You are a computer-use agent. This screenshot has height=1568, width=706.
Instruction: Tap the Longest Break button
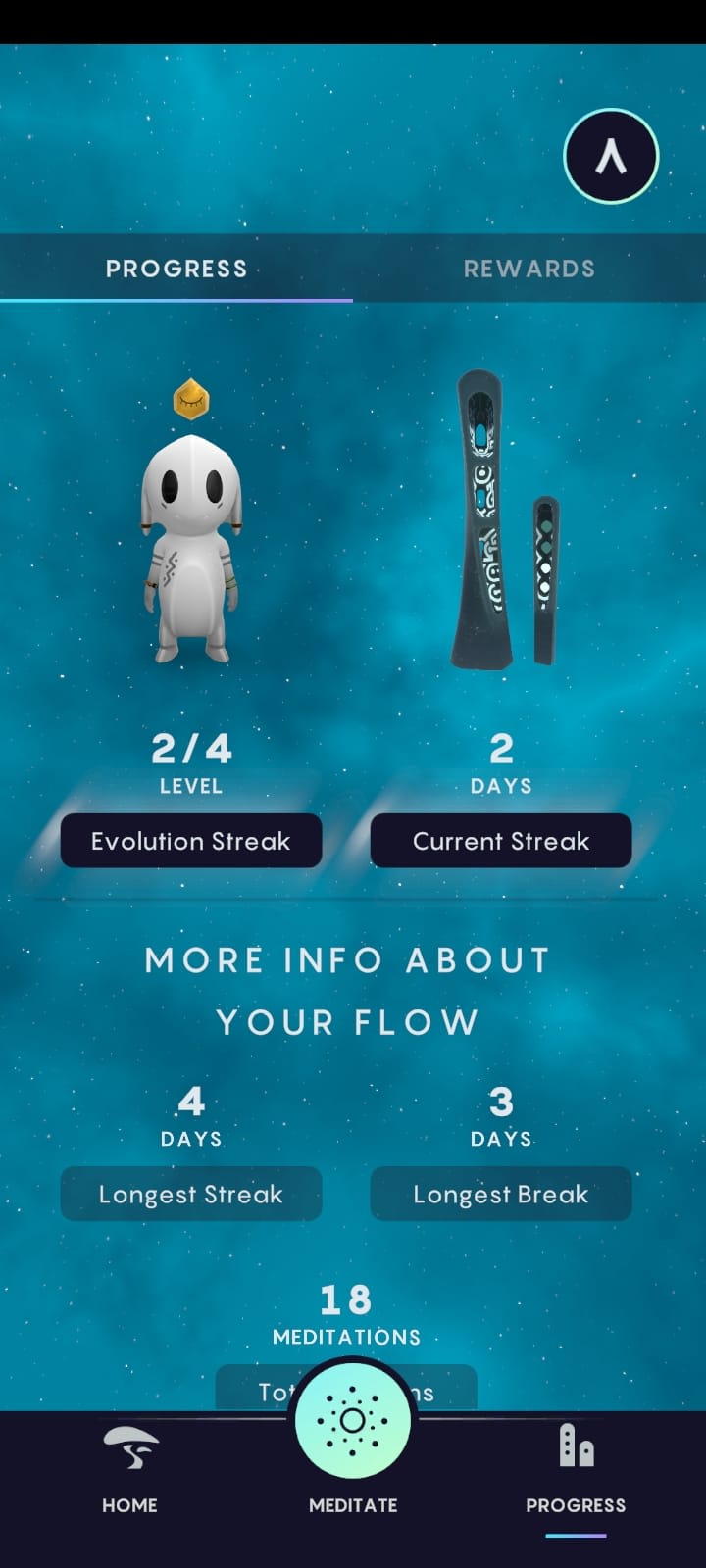[x=501, y=1194]
